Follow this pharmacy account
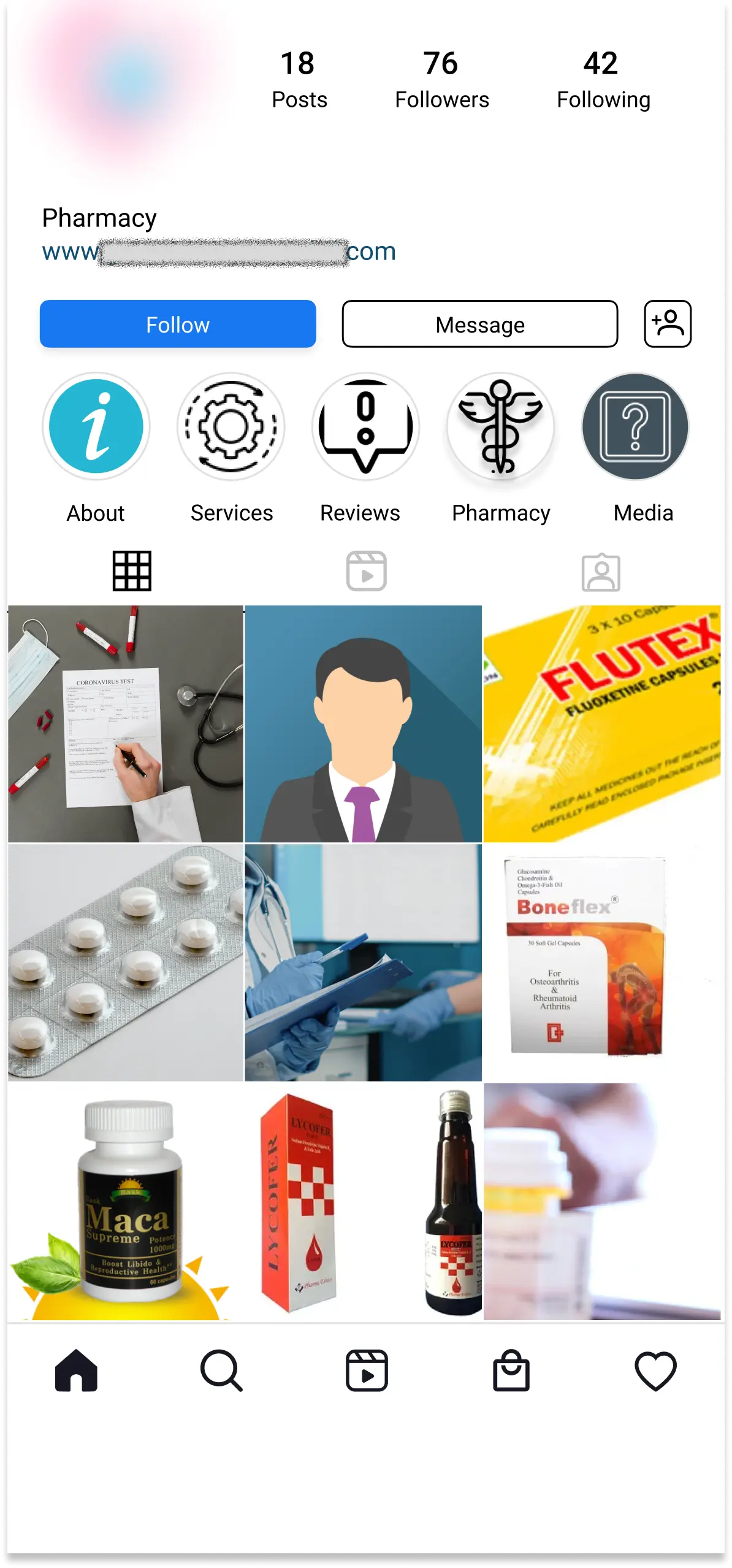The image size is (732, 1568). pyautogui.click(x=178, y=324)
